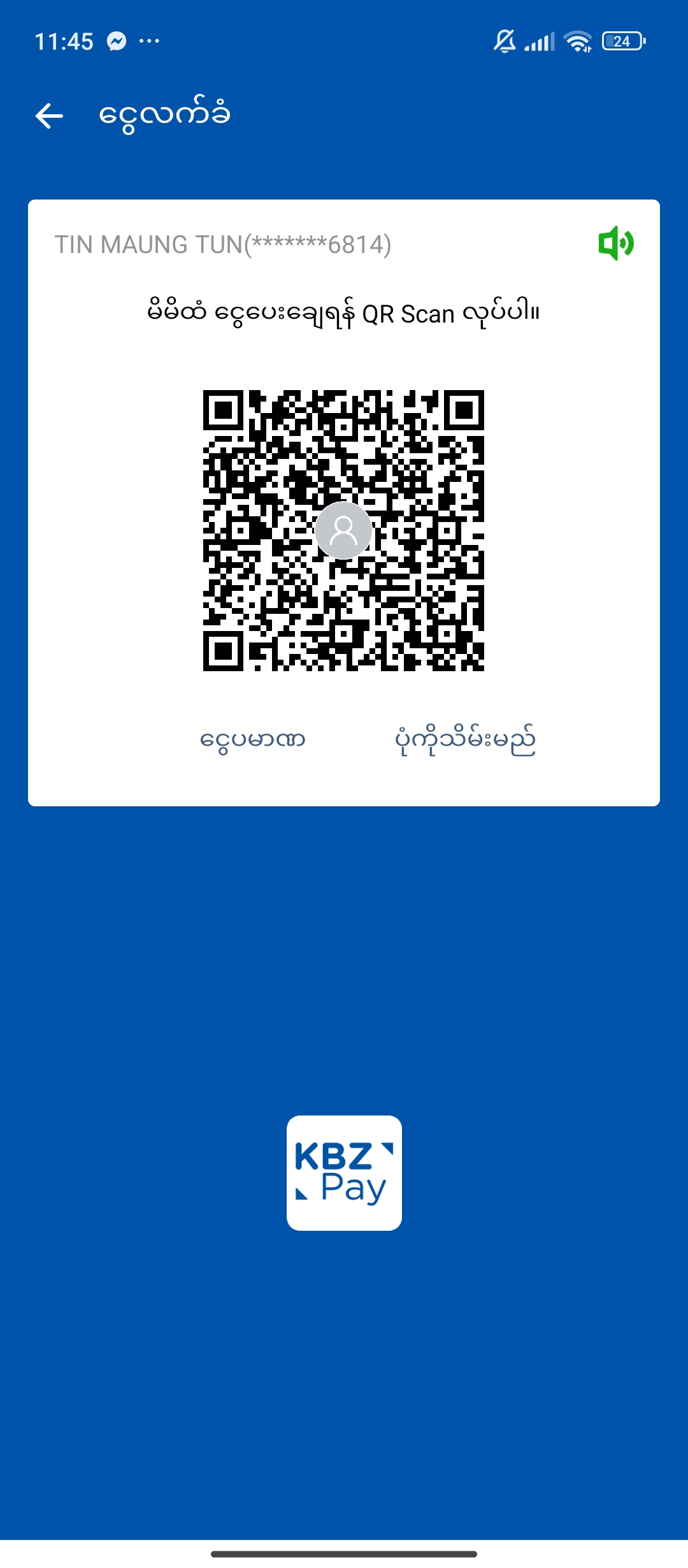Go back from the receive money screen

[49, 116]
